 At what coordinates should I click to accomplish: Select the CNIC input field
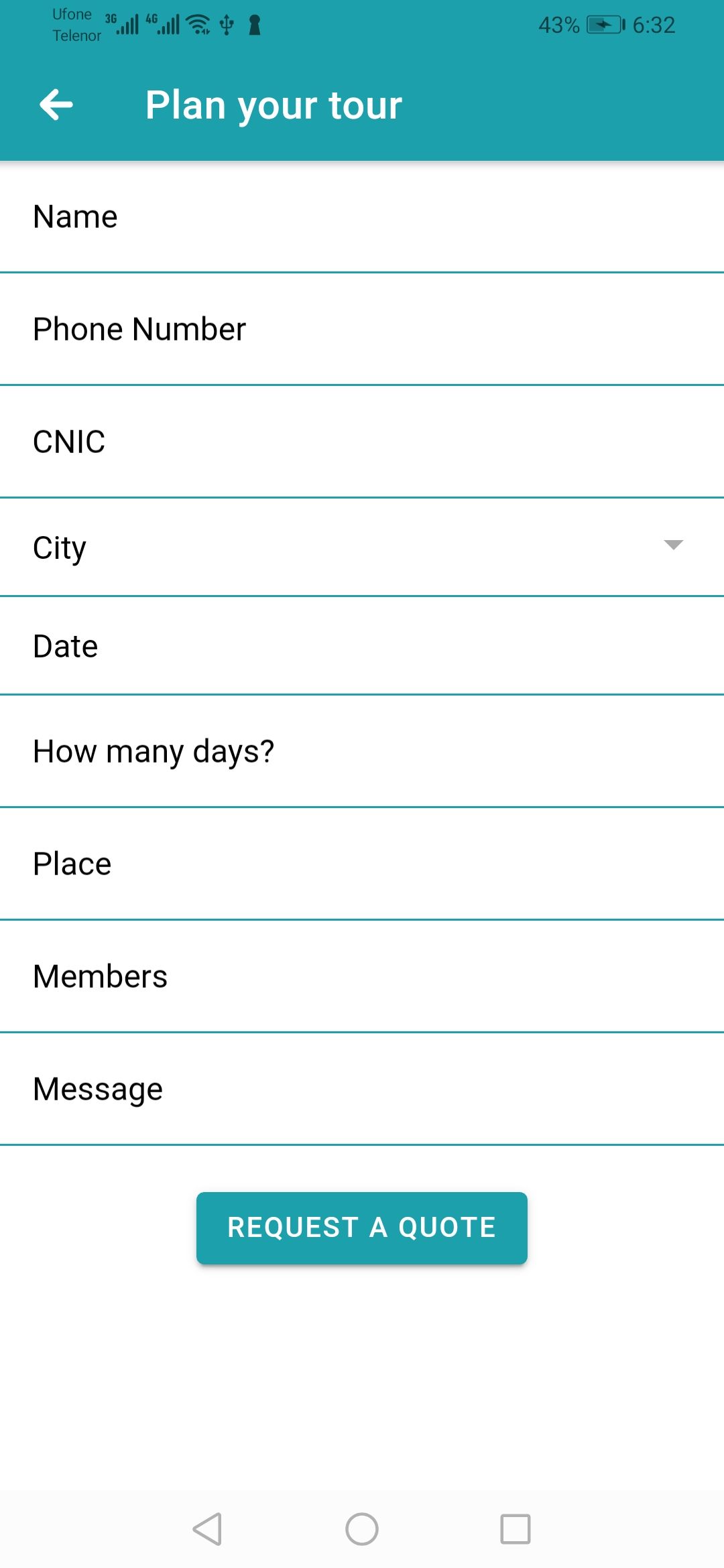(x=362, y=442)
